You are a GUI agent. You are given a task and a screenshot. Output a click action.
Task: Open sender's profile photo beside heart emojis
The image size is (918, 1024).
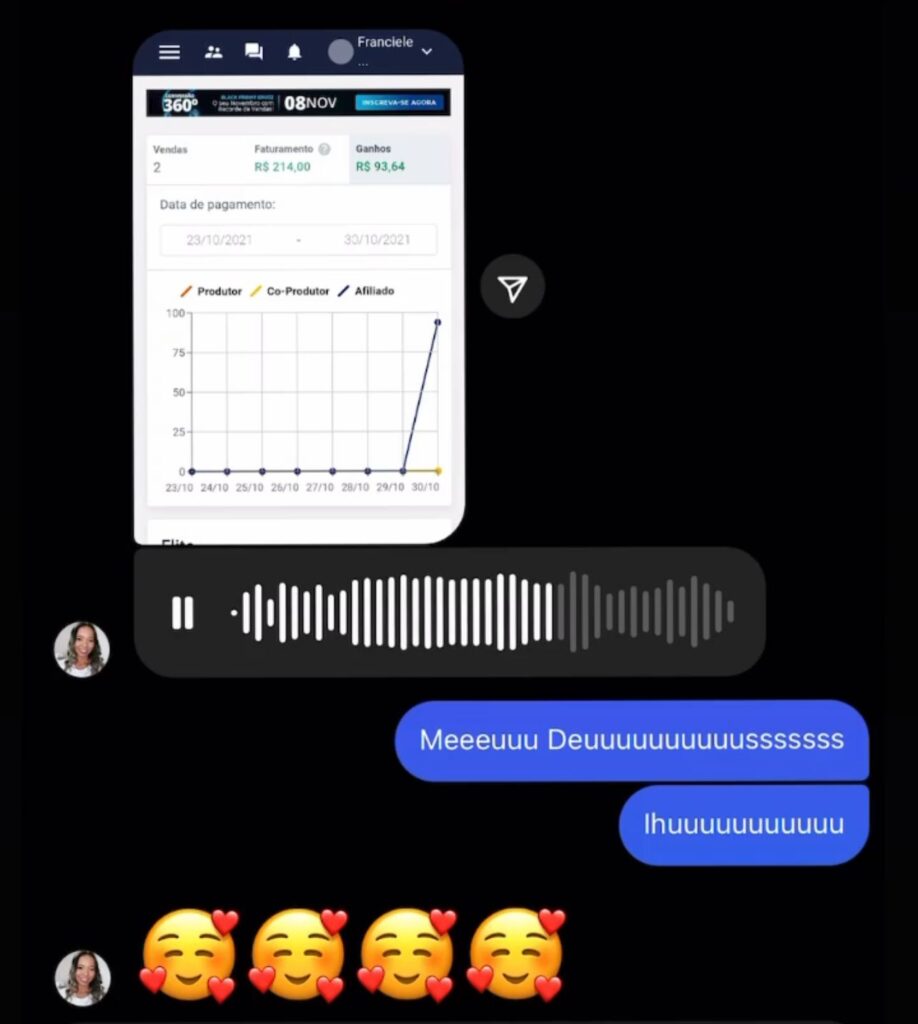click(81, 977)
